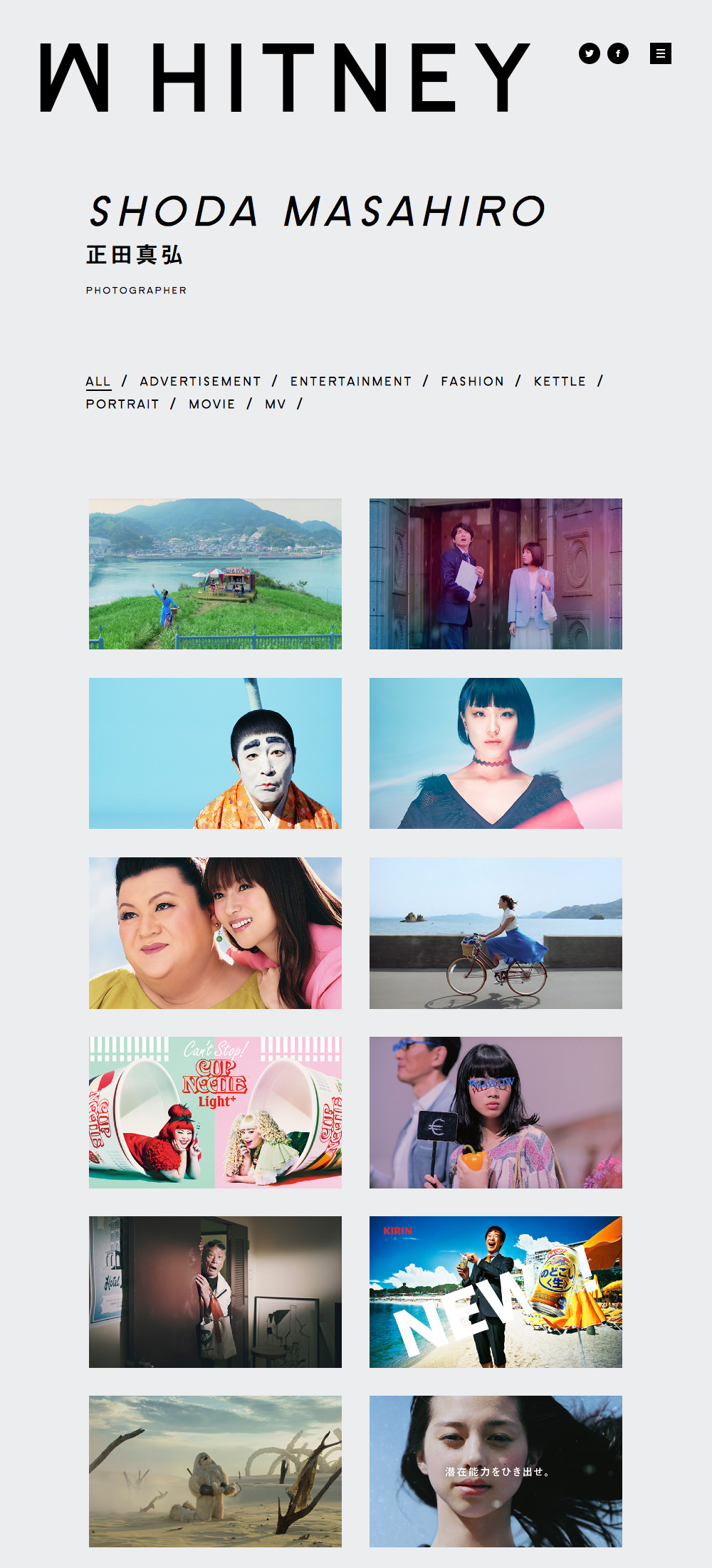Open the desert creature photo
The height and width of the screenshot is (1568, 712).
(215, 1471)
